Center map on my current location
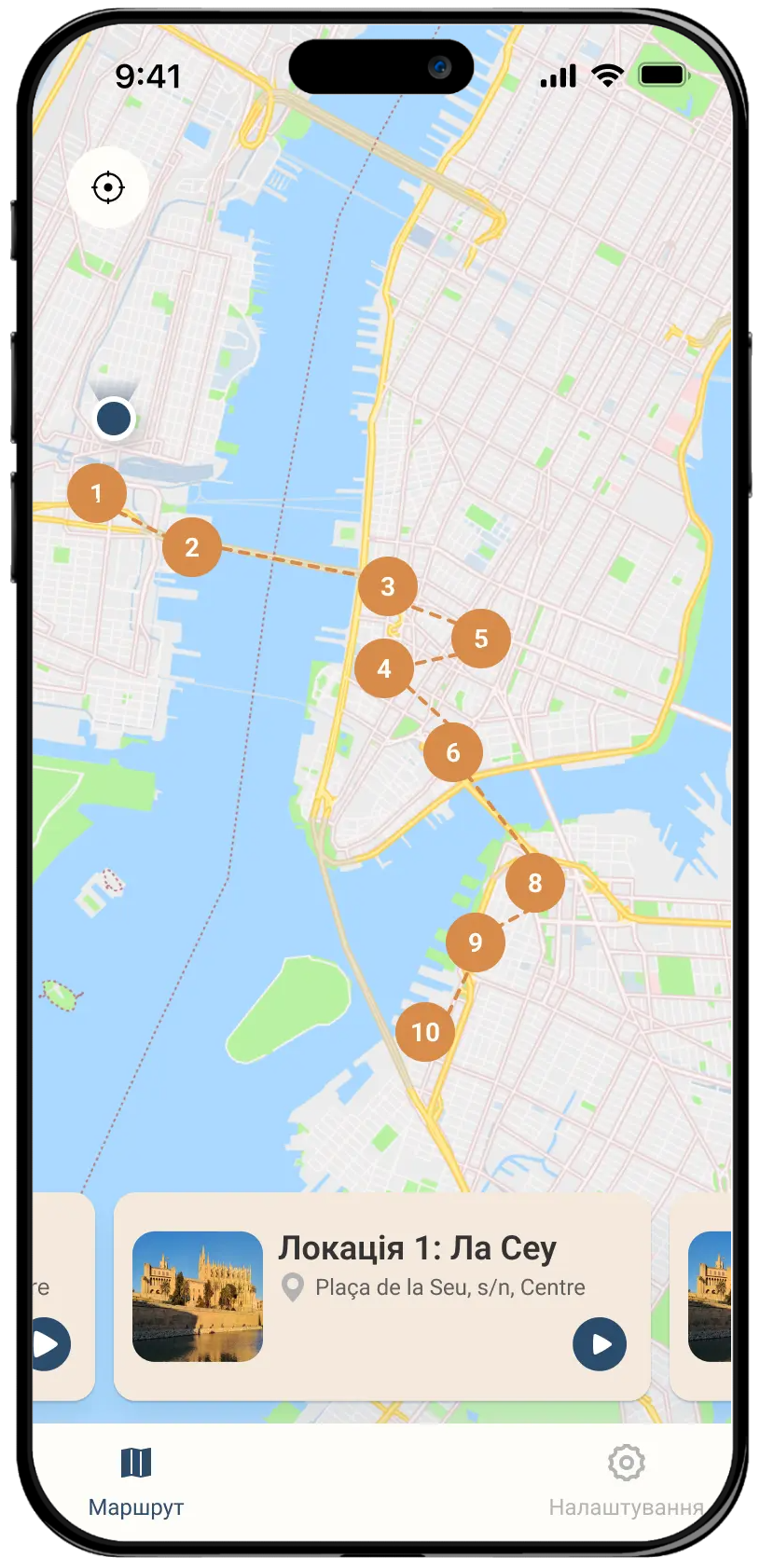 108,187
